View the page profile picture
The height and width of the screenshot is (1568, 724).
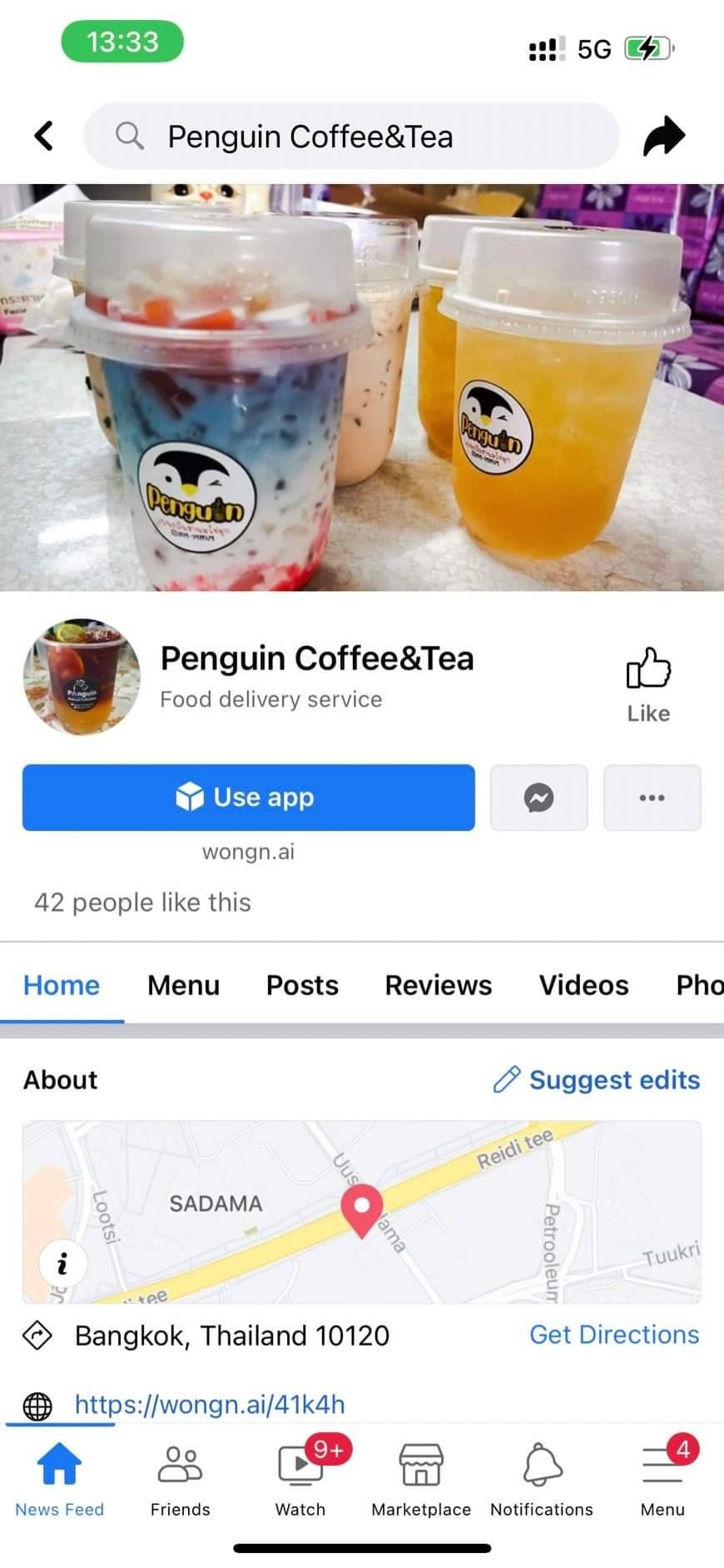[x=82, y=676]
